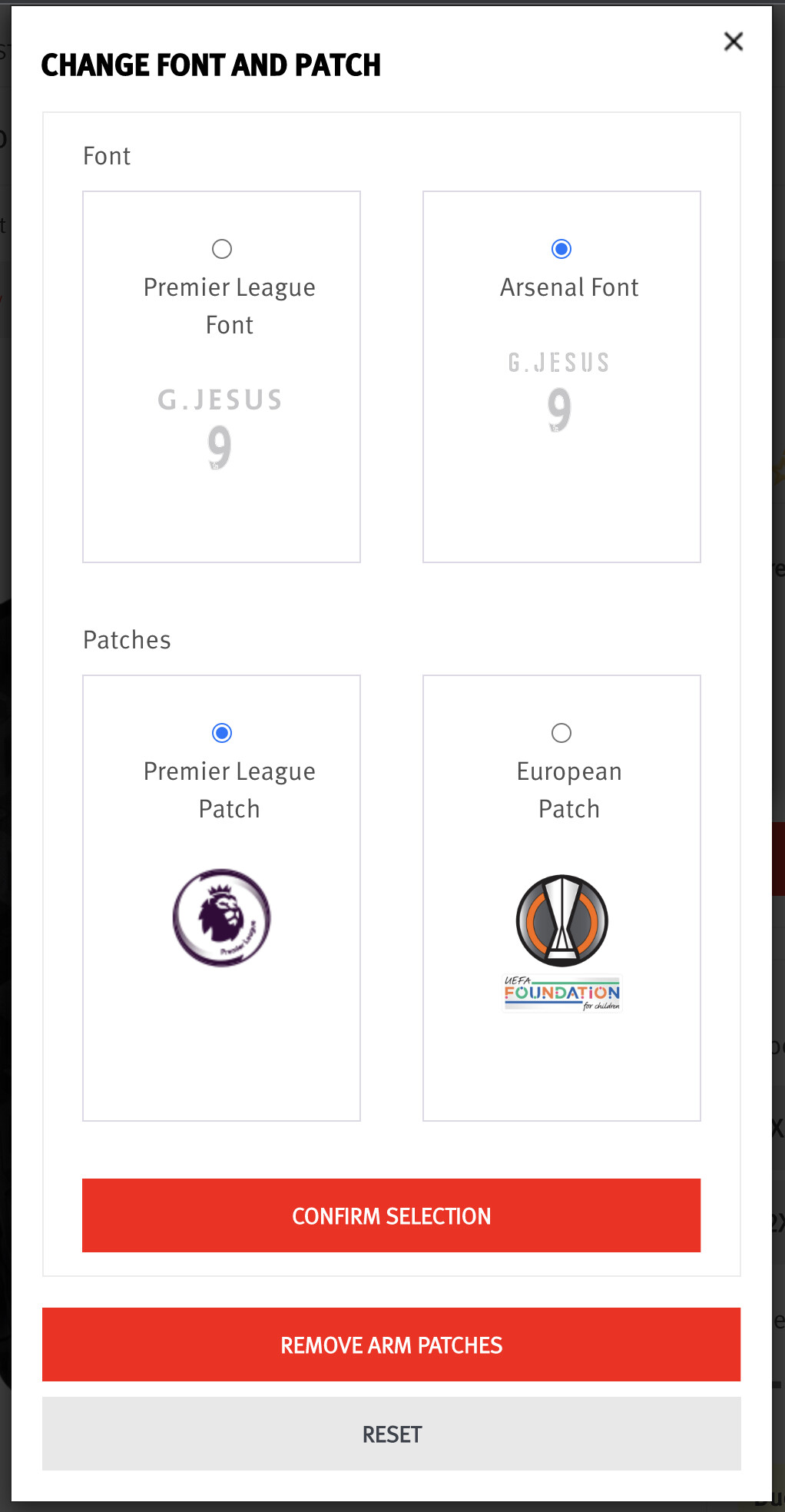Tap the Confirm Selection button
785x1512 pixels.
(x=391, y=1215)
